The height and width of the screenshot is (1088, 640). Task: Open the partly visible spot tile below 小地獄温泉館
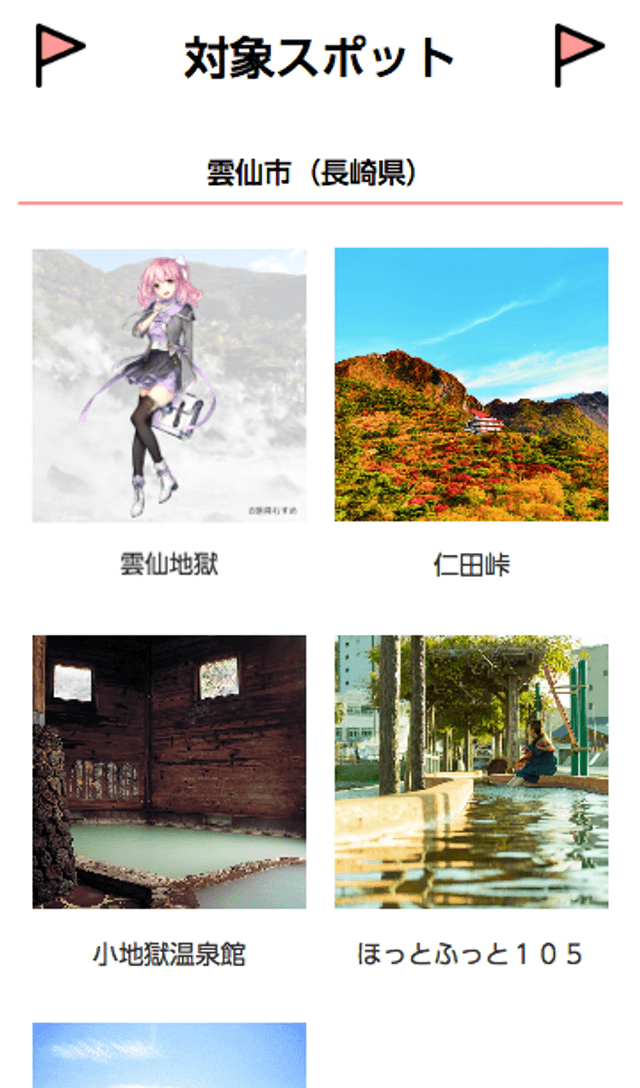point(169,1055)
